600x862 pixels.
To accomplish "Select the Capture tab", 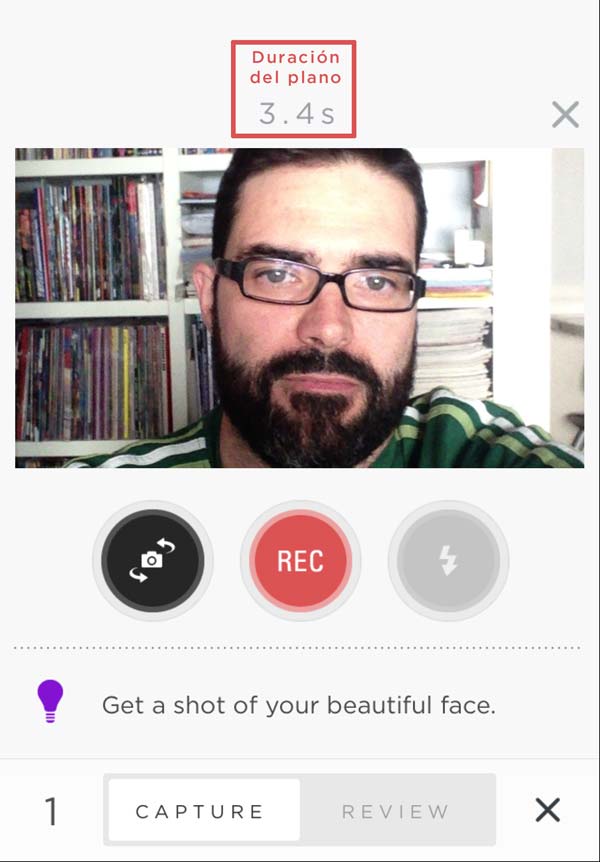I will (201, 811).
